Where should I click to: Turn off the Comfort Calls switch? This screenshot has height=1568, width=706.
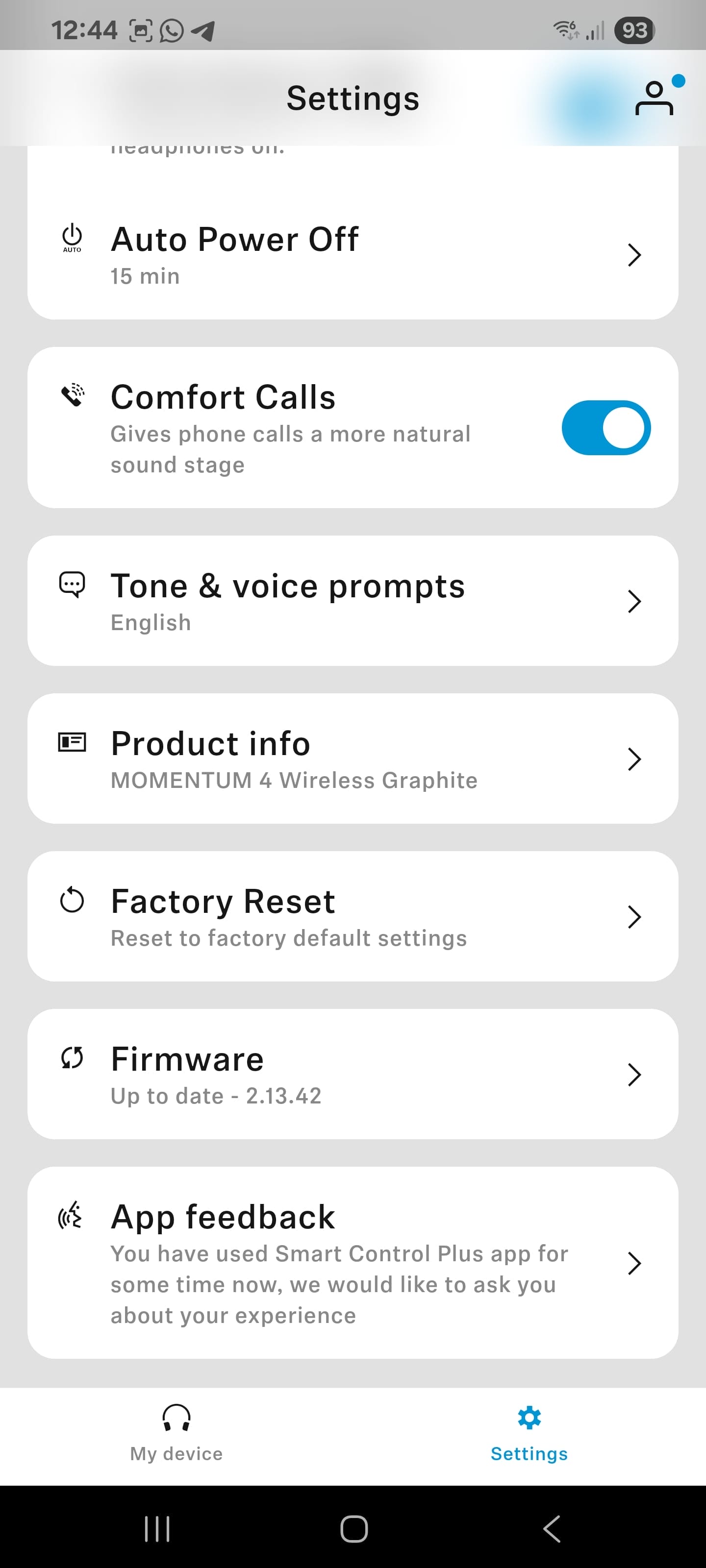click(605, 427)
